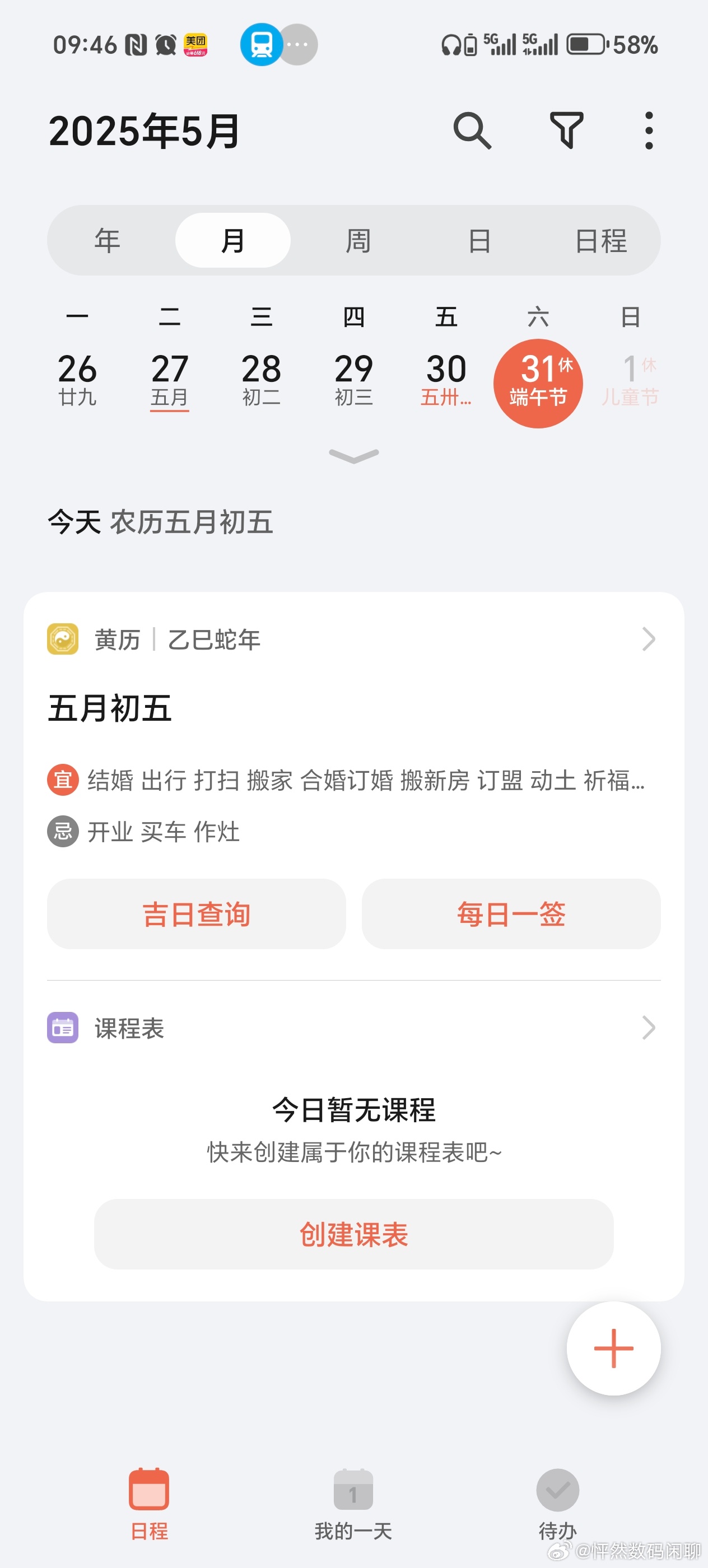Open the 课程表 row
Viewport: 708px width, 1568px height.
pos(353,1028)
